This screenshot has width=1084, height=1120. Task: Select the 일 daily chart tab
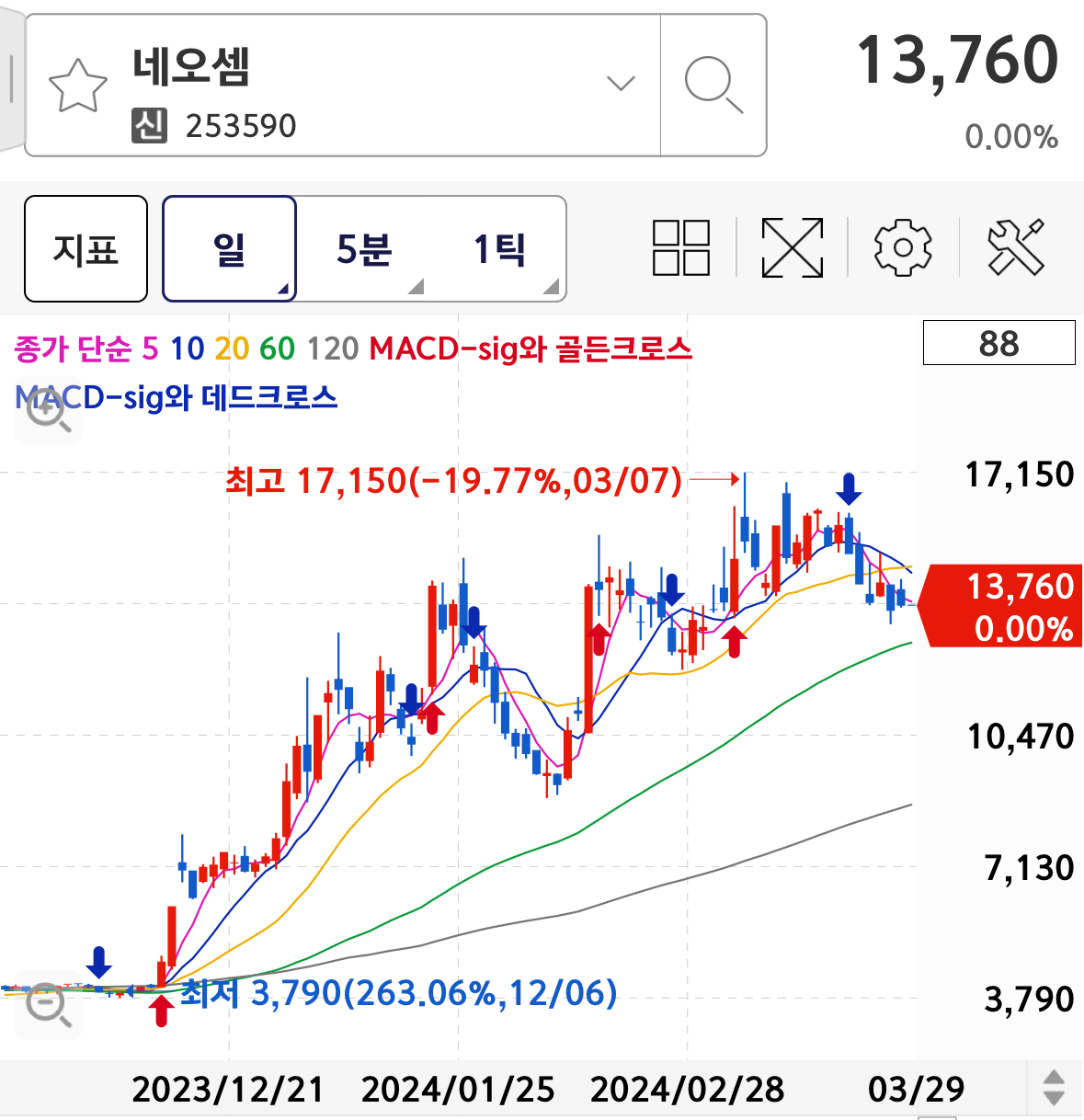click(x=228, y=248)
